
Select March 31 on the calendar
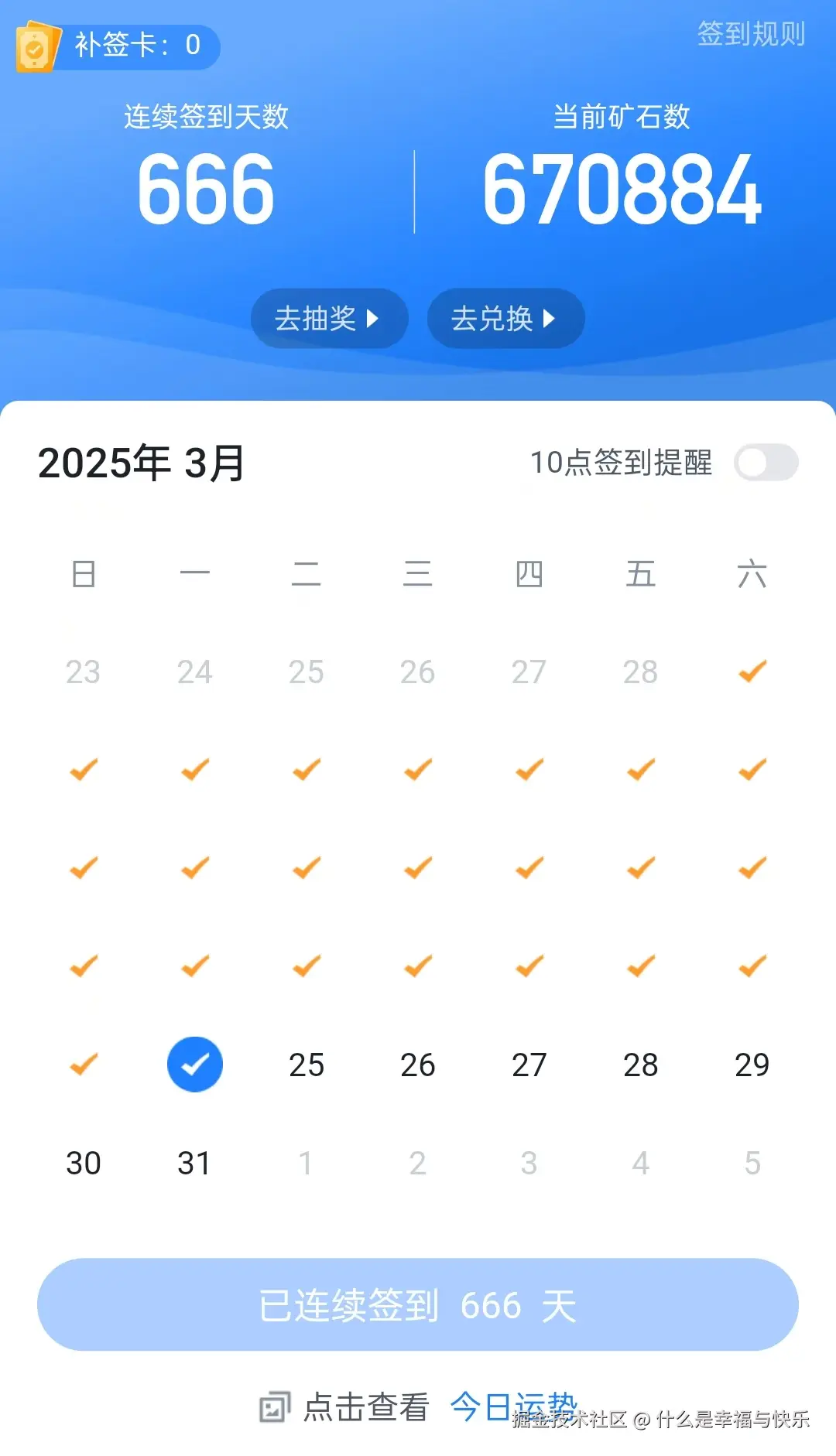click(x=194, y=1162)
